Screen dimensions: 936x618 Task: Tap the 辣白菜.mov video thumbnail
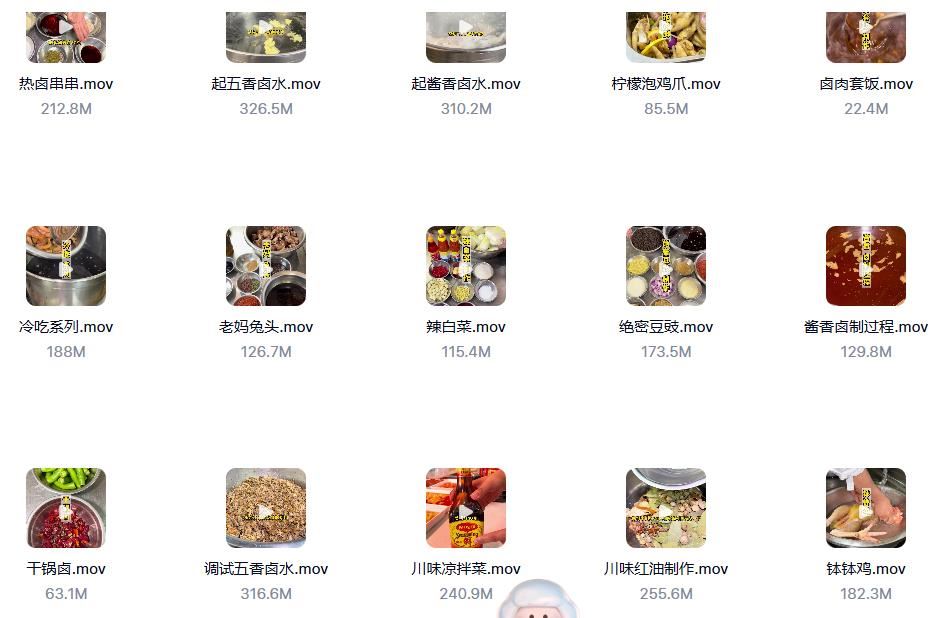pyautogui.click(x=466, y=266)
